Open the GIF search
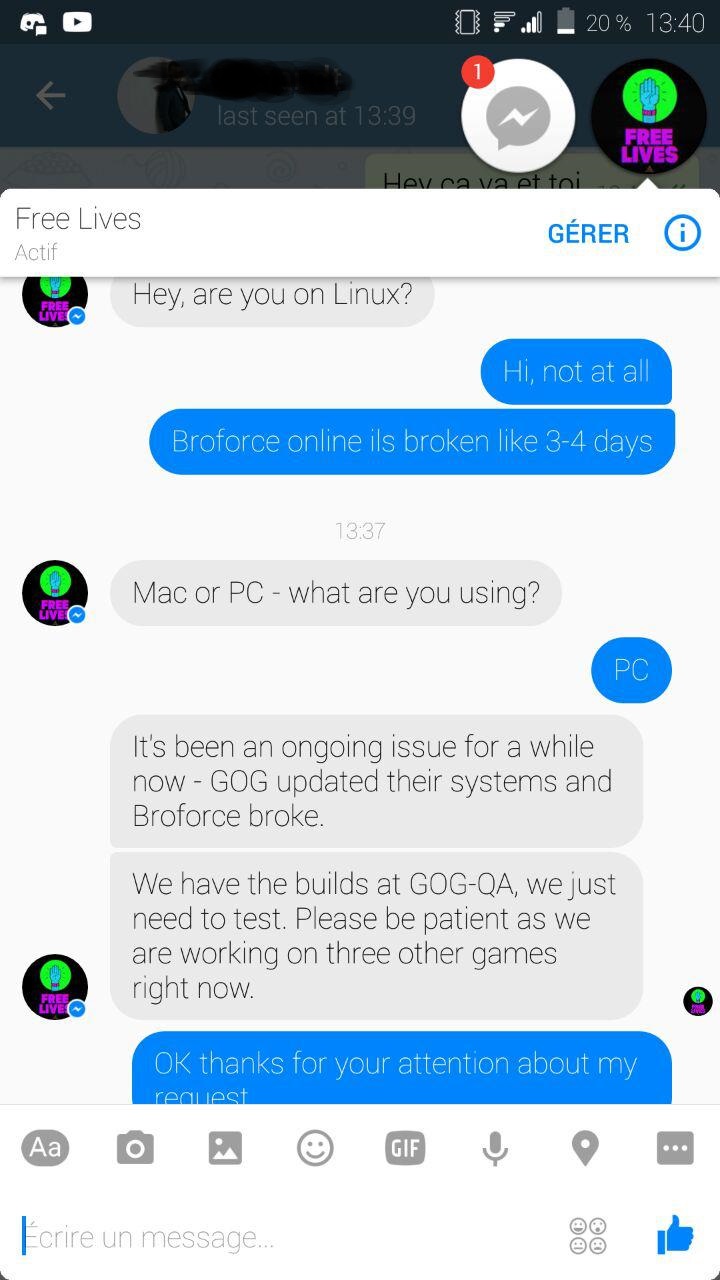 (x=405, y=1148)
